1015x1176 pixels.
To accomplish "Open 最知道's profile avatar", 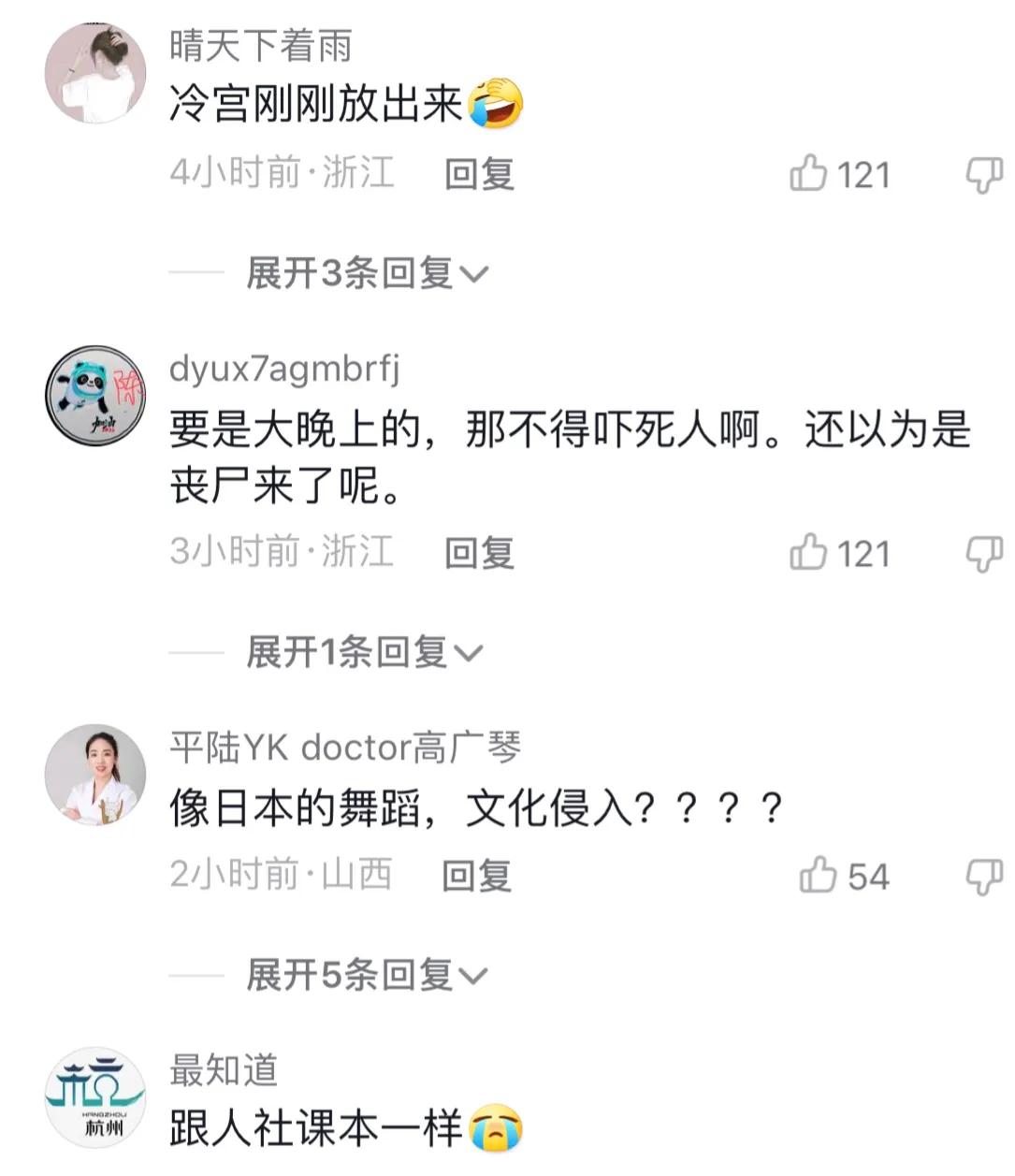I will 95,1096.
